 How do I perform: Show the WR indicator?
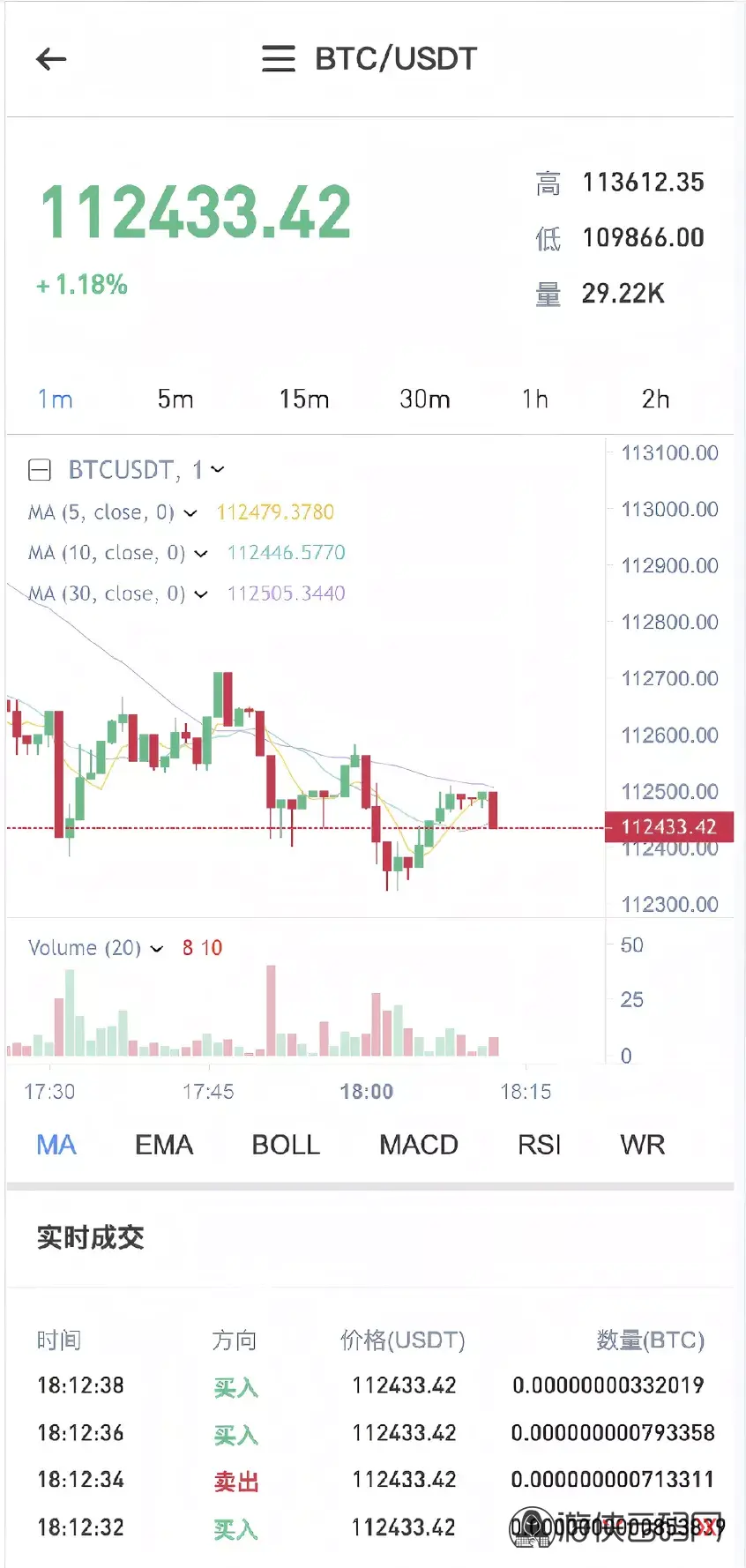pyautogui.click(x=642, y=1145)
